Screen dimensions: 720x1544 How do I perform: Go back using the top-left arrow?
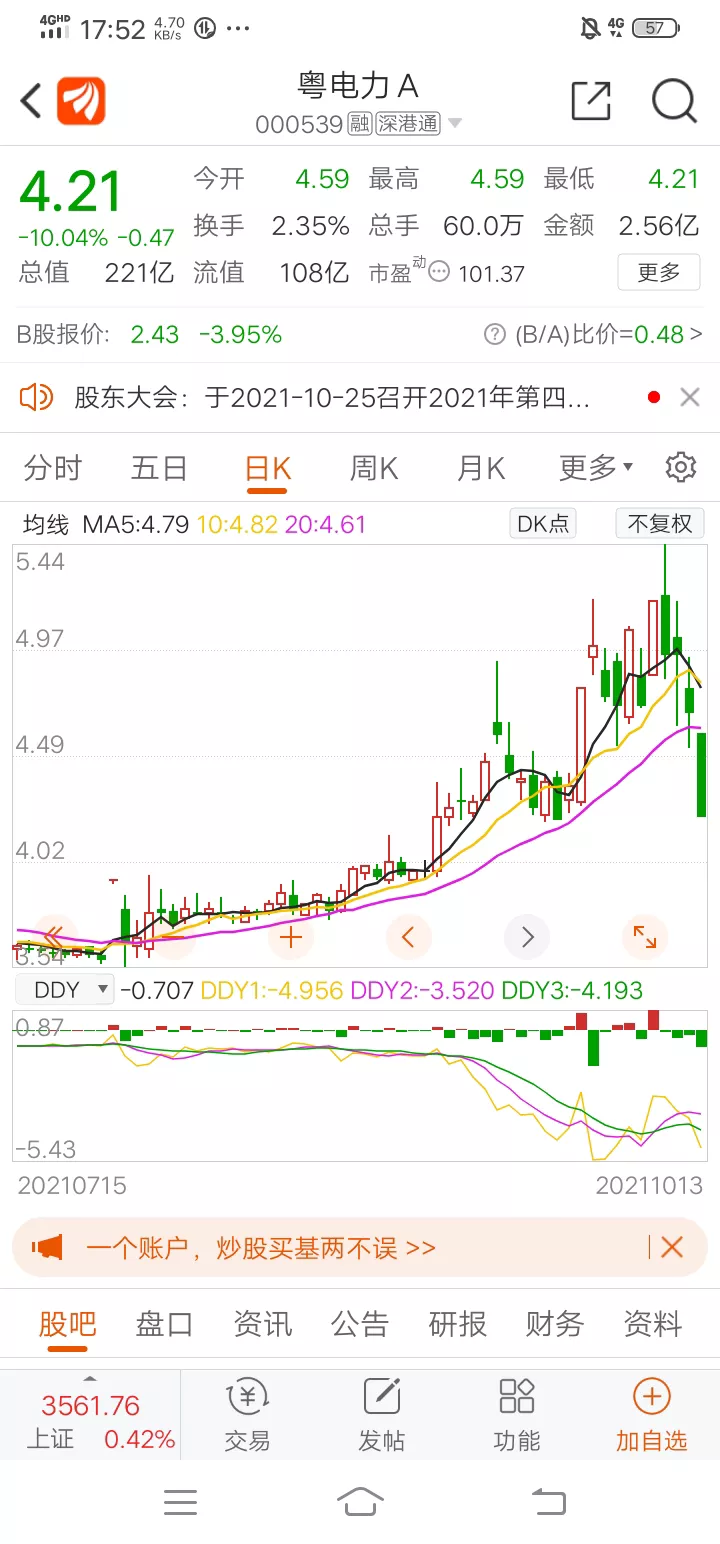[31, 101]
